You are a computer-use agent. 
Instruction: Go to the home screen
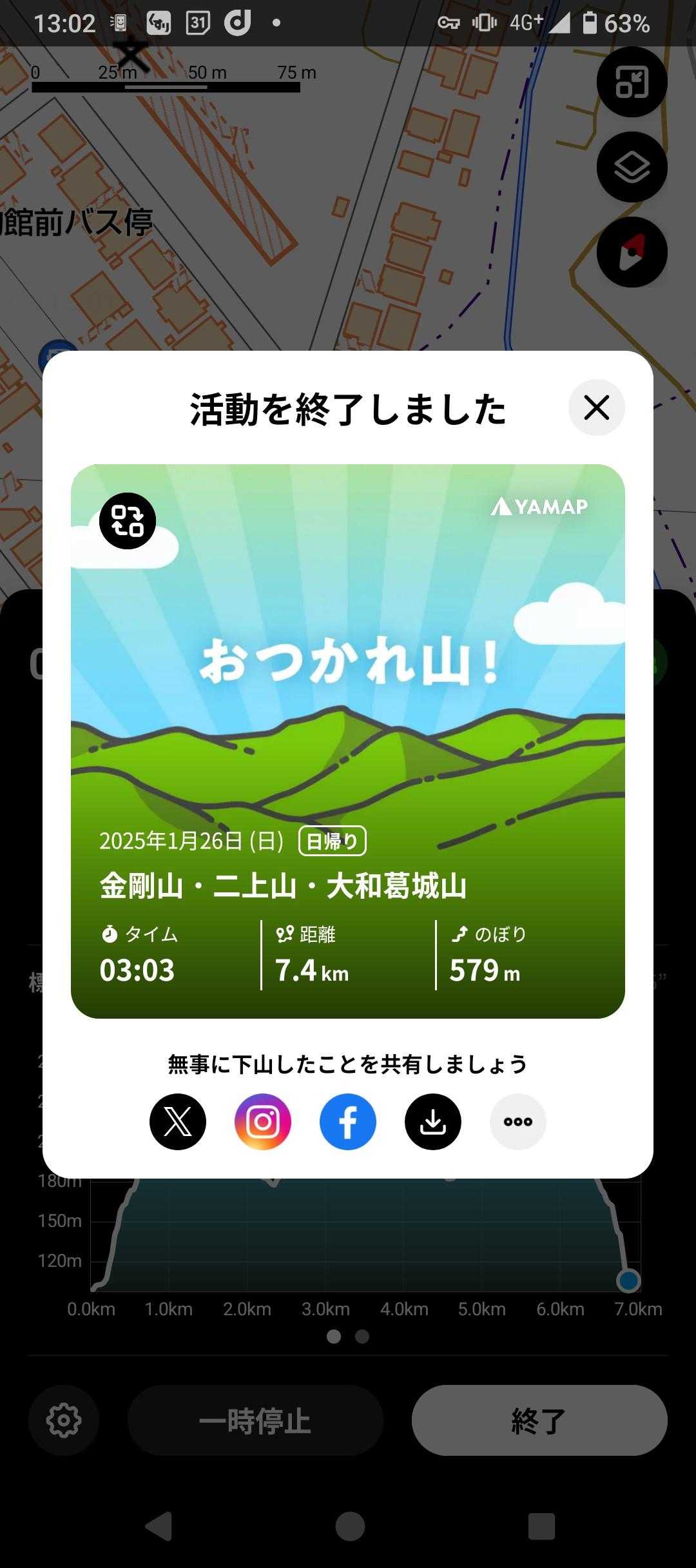pyautogui.click(x=350, y=1526)
